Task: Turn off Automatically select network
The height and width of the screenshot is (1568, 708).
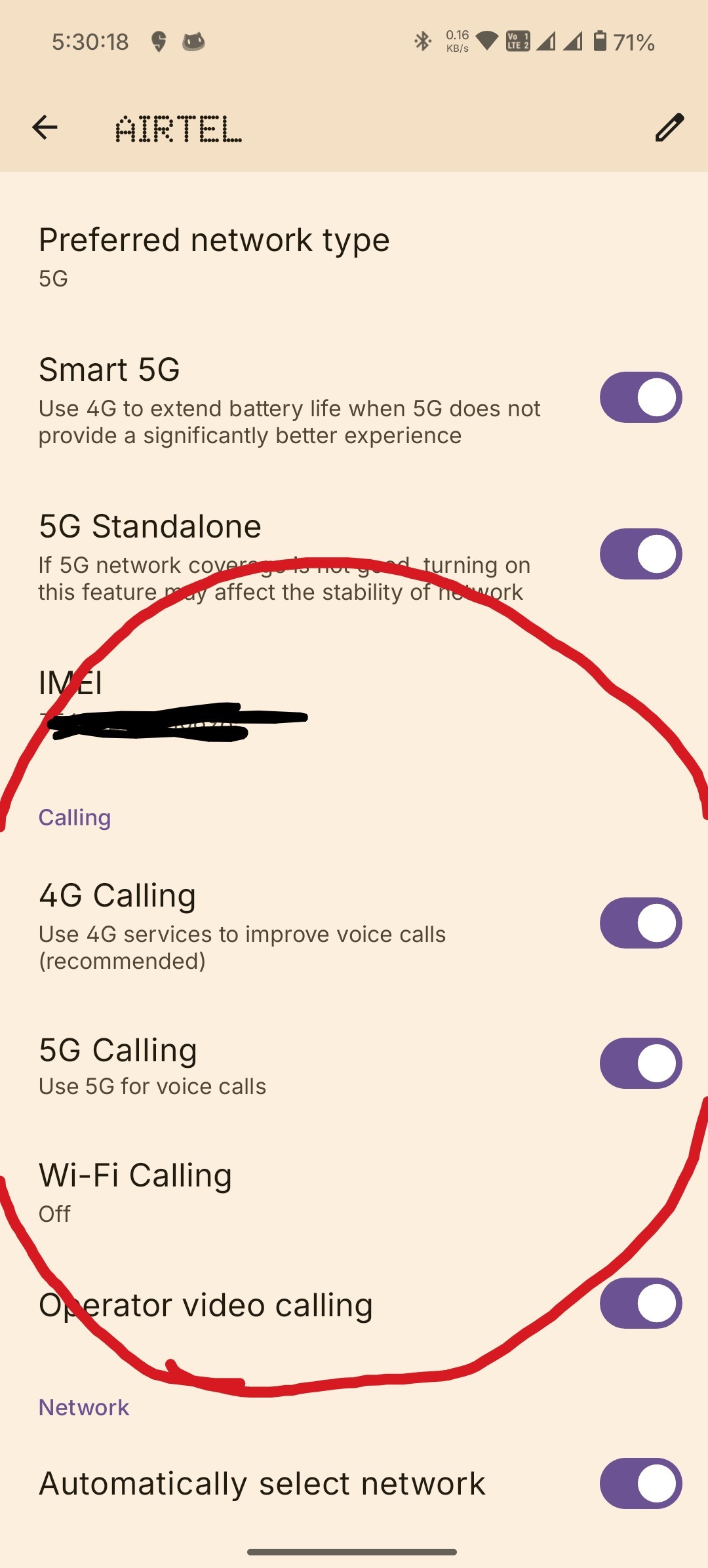Action: tap(640, 1483)
